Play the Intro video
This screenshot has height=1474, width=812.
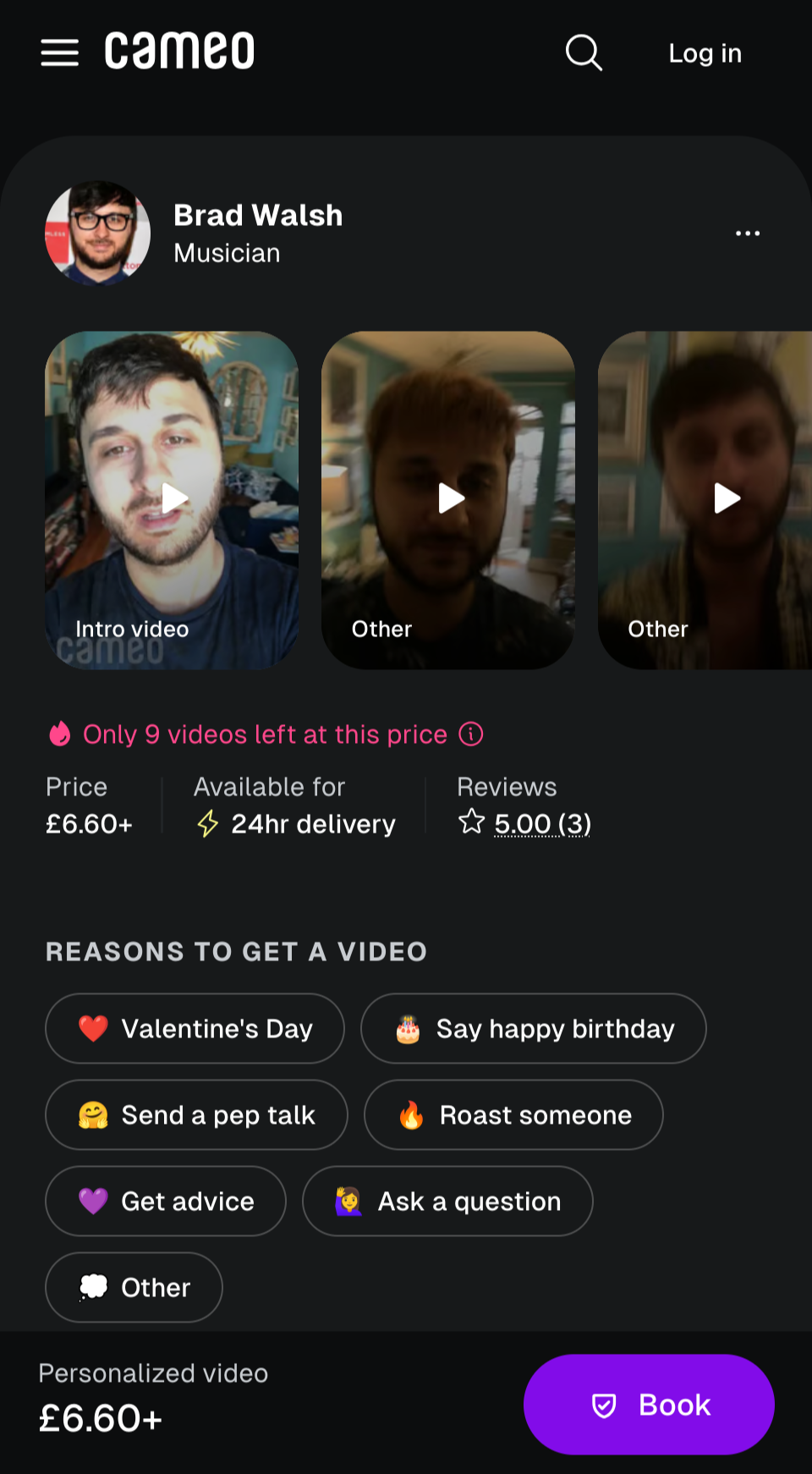172,500
